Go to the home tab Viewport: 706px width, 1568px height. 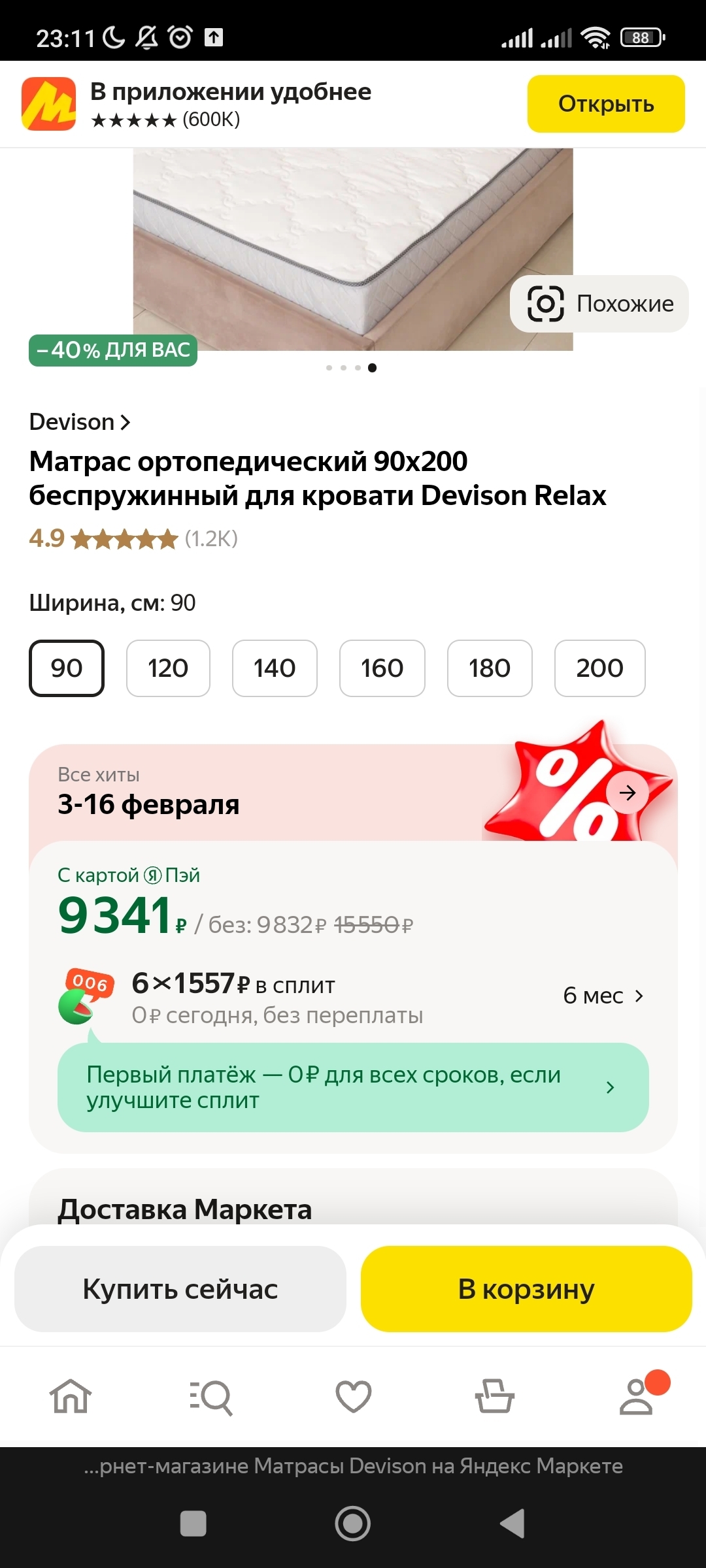pos(71,1397)
